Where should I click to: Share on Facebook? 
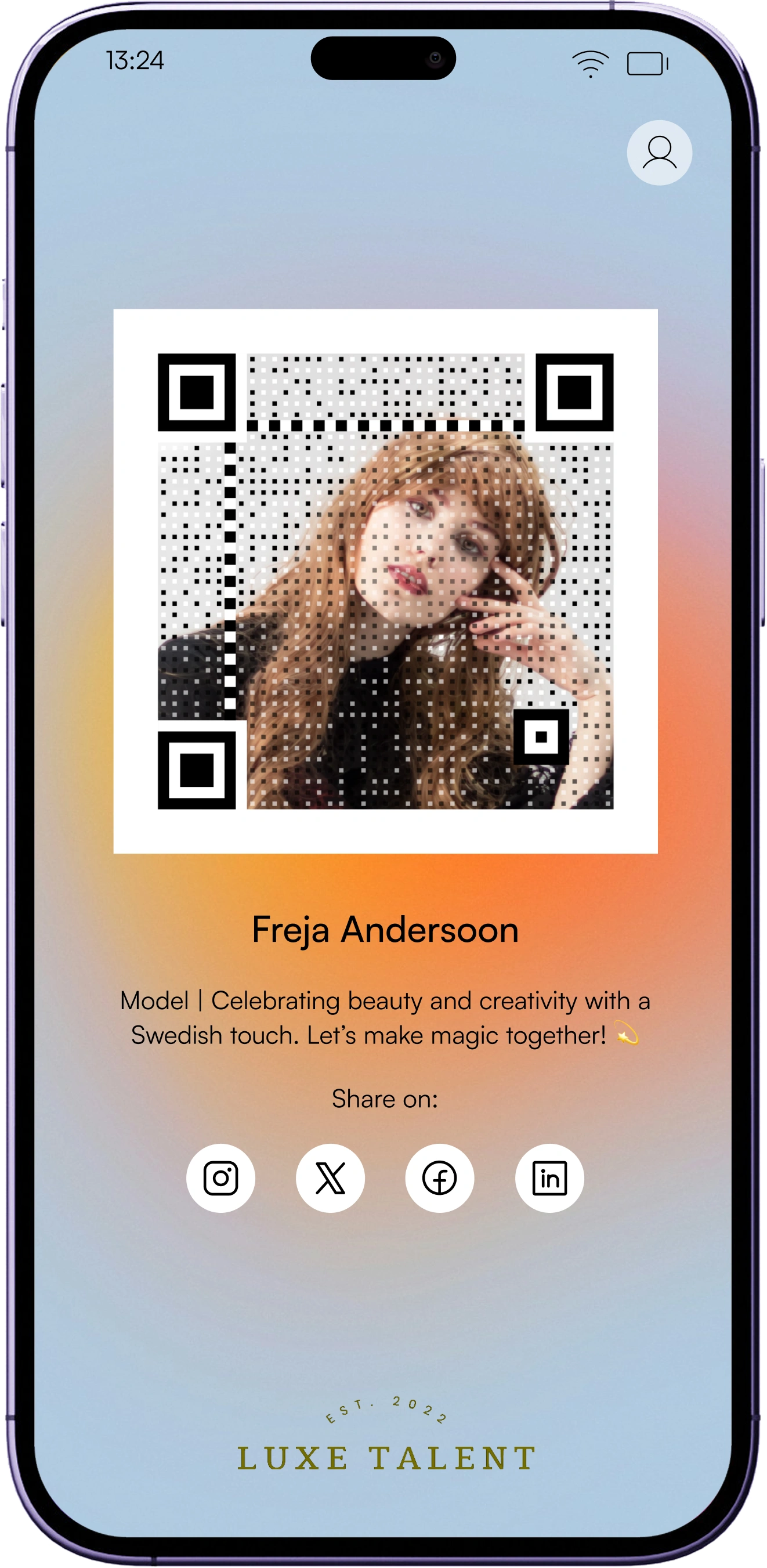tap(440, 1179)
